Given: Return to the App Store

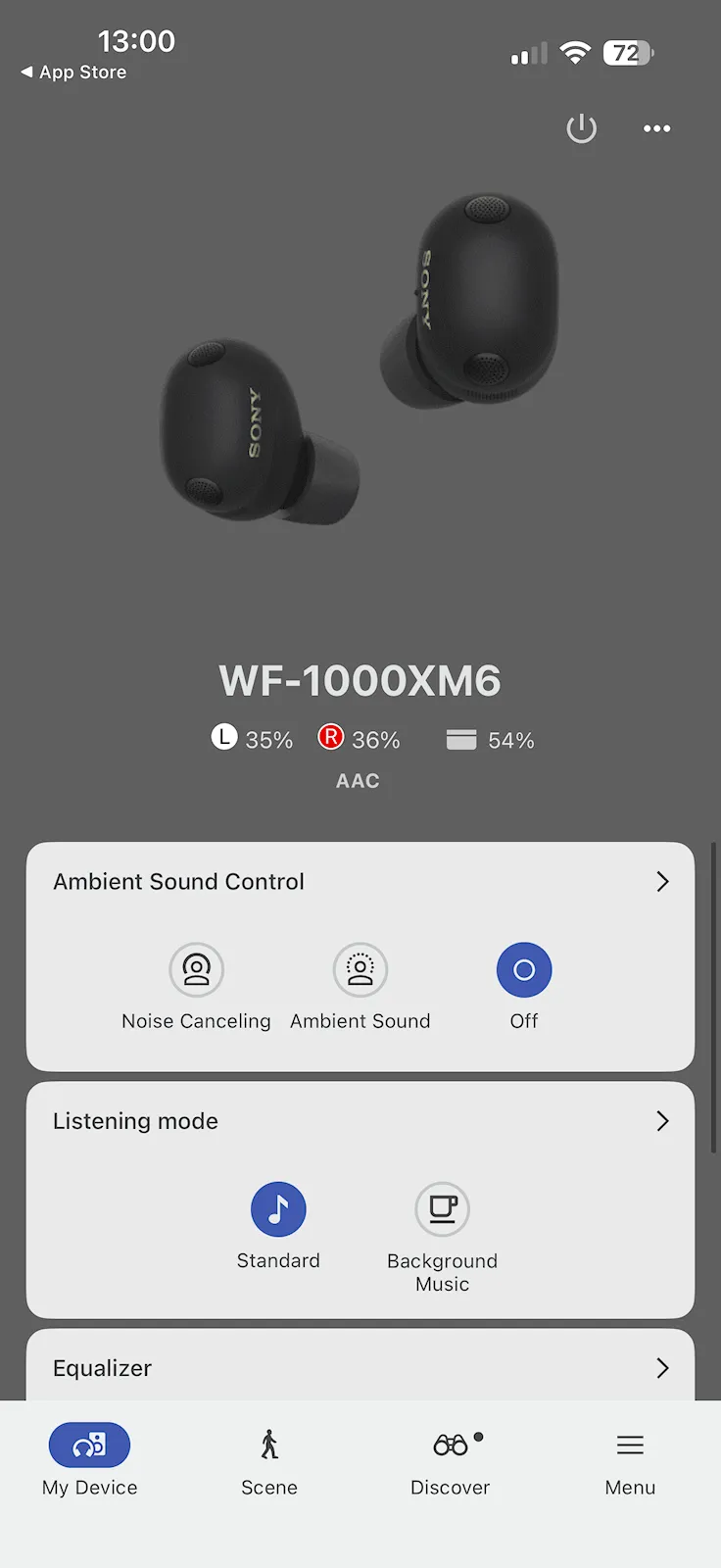Looking at the screenshot, I should tap(74, 73).
